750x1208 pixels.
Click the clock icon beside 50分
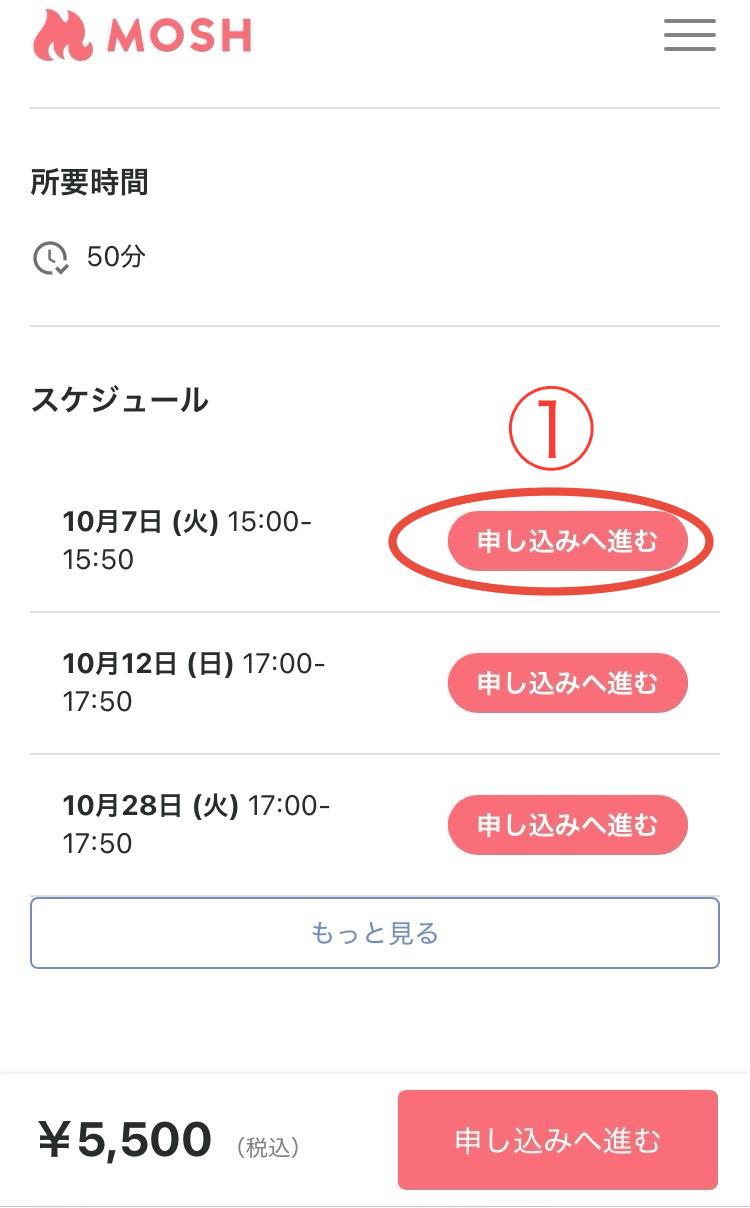(49, 257)
